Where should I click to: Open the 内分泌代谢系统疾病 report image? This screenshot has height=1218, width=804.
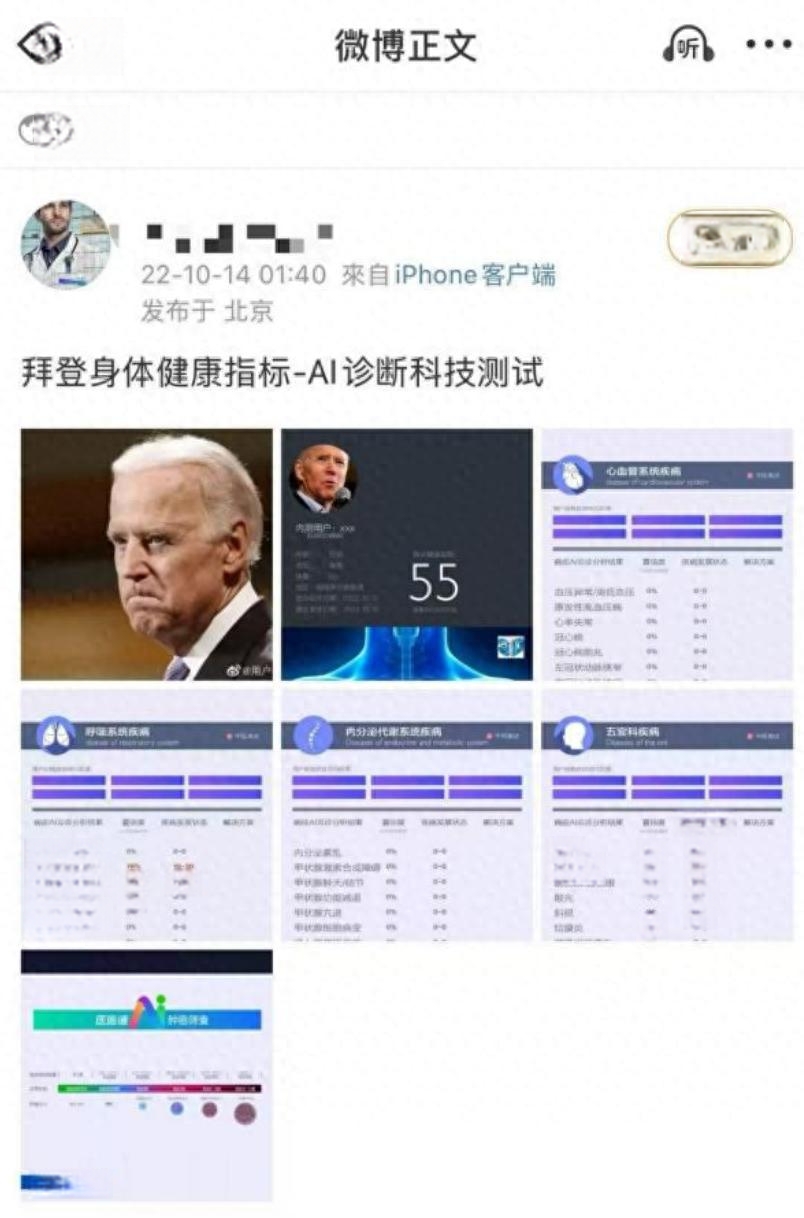pos(406,815)
